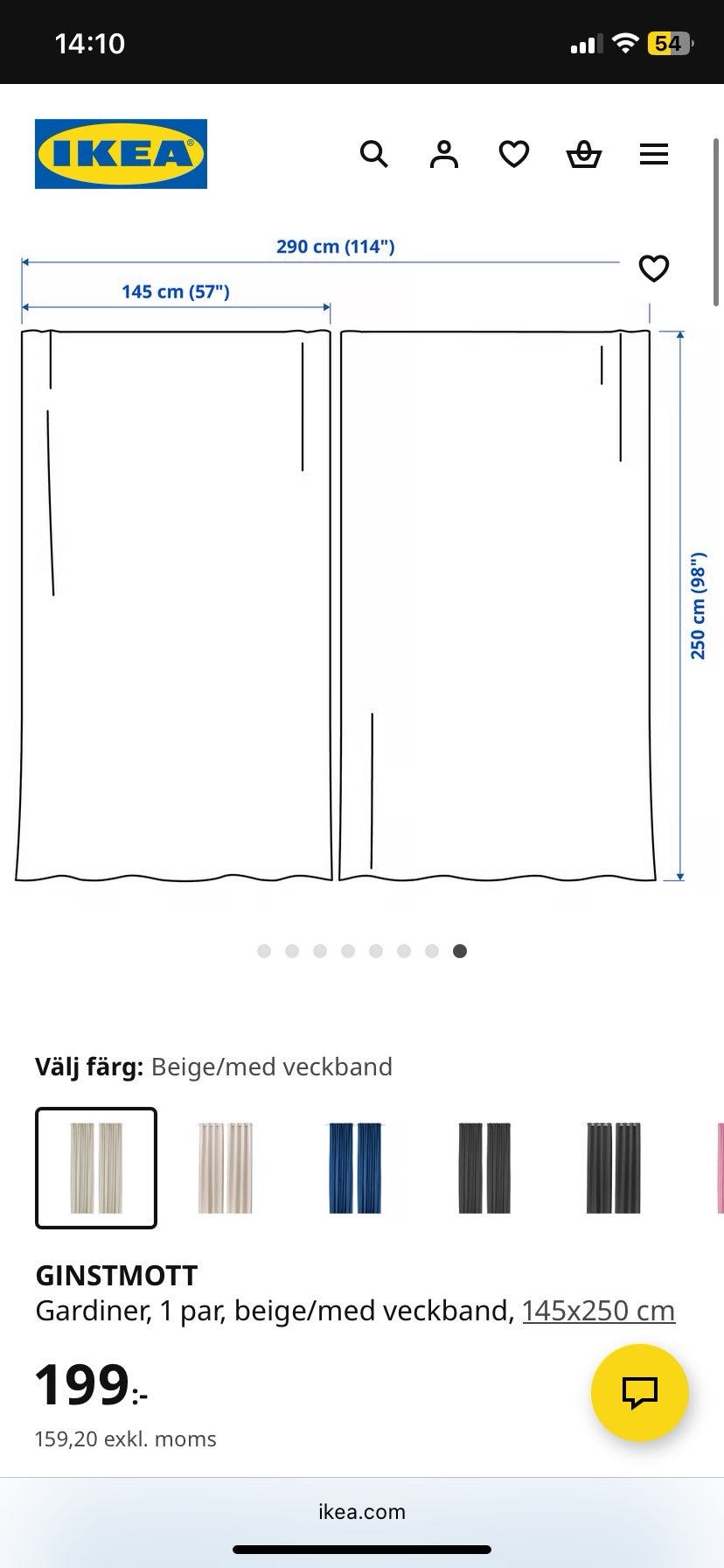Open the search icon

click(x=374, y=154)
